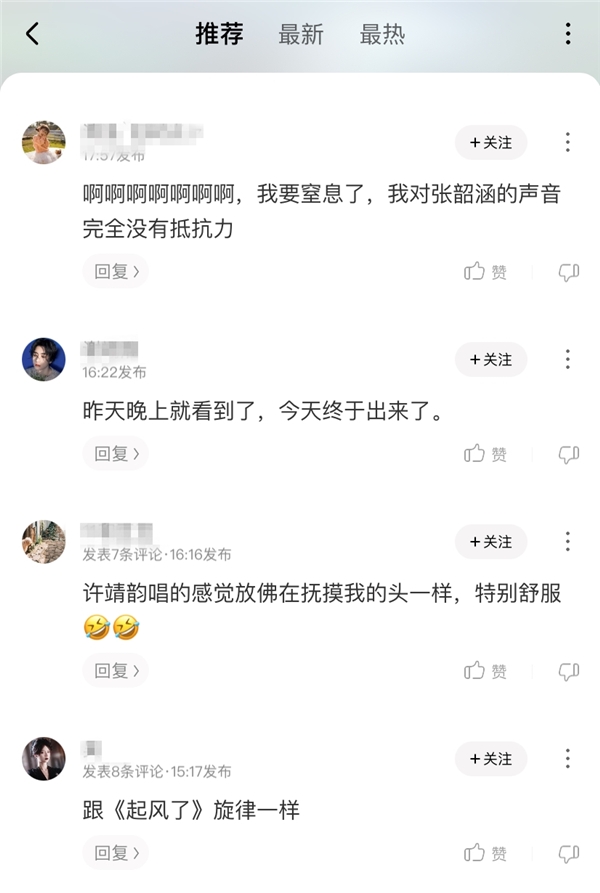Switch to the 最新 tab
The height and width of the screenshot is (893, 600).
tap(301, 34)
